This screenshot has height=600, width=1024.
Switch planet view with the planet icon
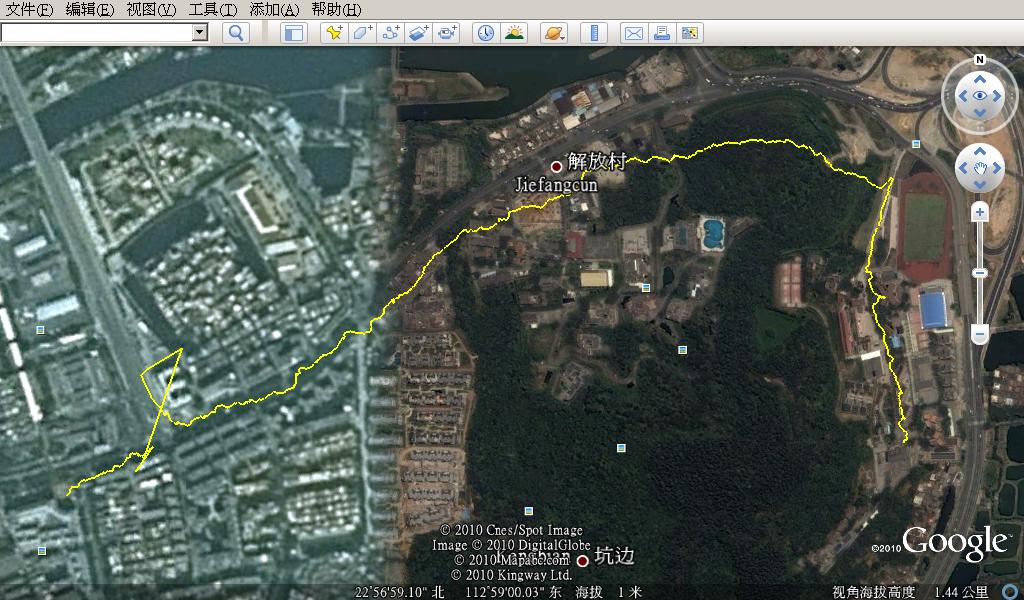554,33
